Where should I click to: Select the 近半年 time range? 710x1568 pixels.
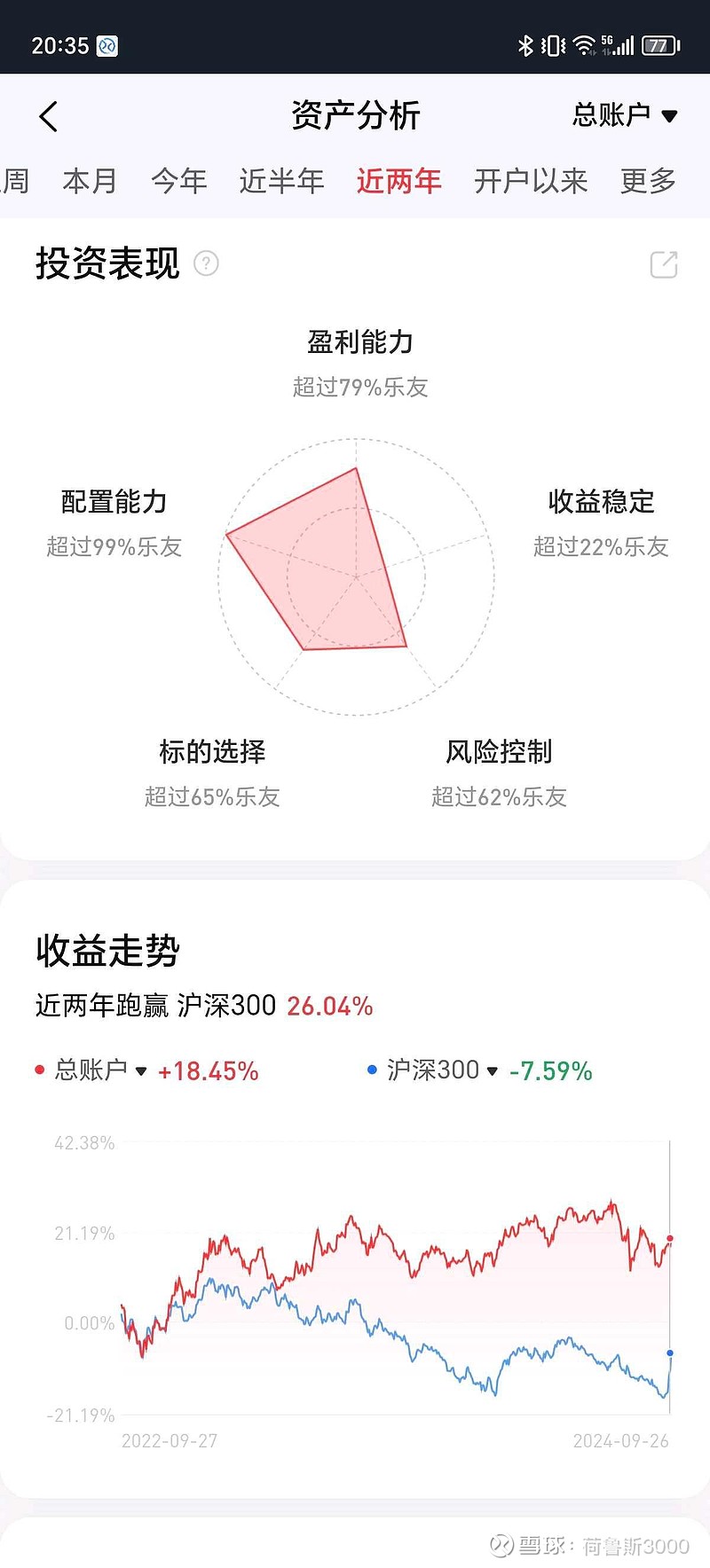281,181
